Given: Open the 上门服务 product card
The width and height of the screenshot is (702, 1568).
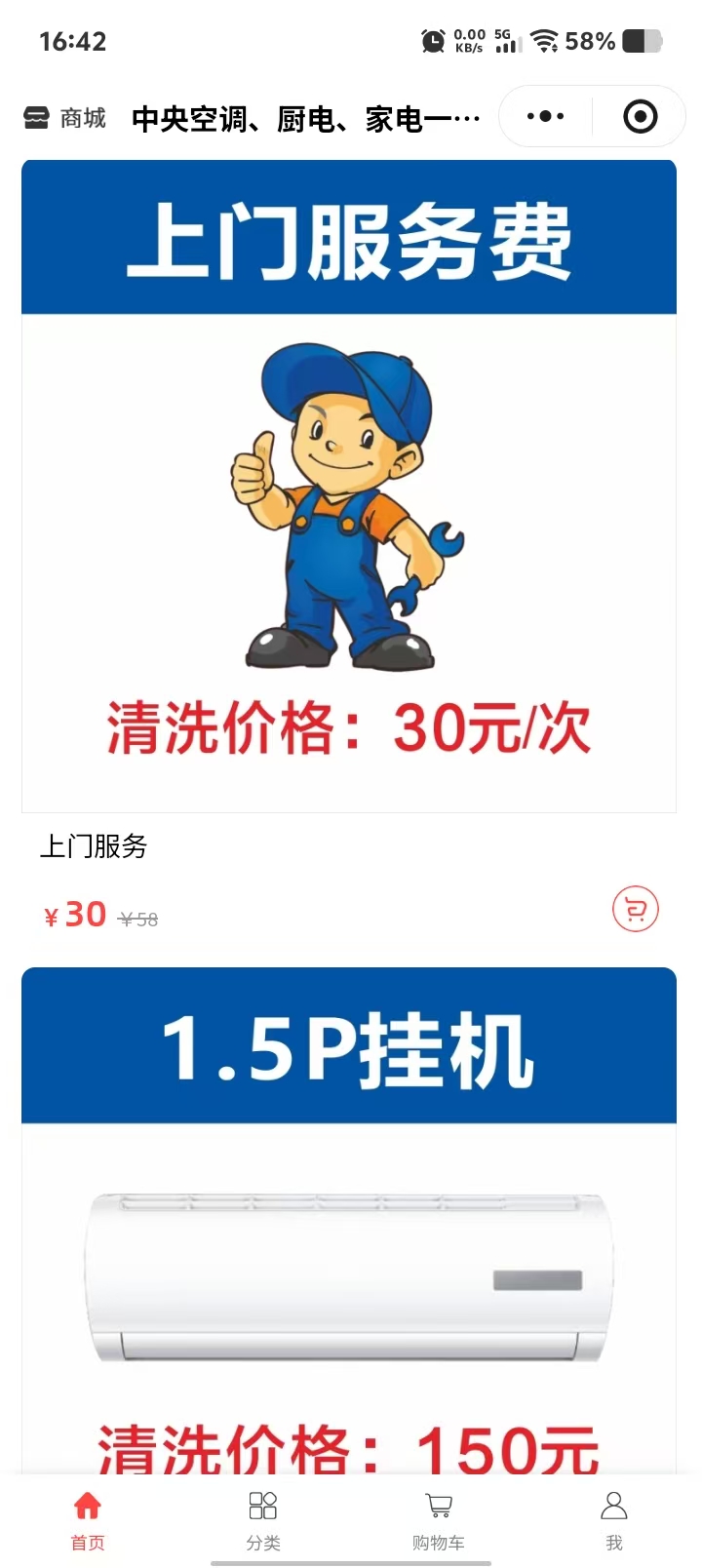Looking at the screenshot, I should pyautogui.click(x=348, y=546).
